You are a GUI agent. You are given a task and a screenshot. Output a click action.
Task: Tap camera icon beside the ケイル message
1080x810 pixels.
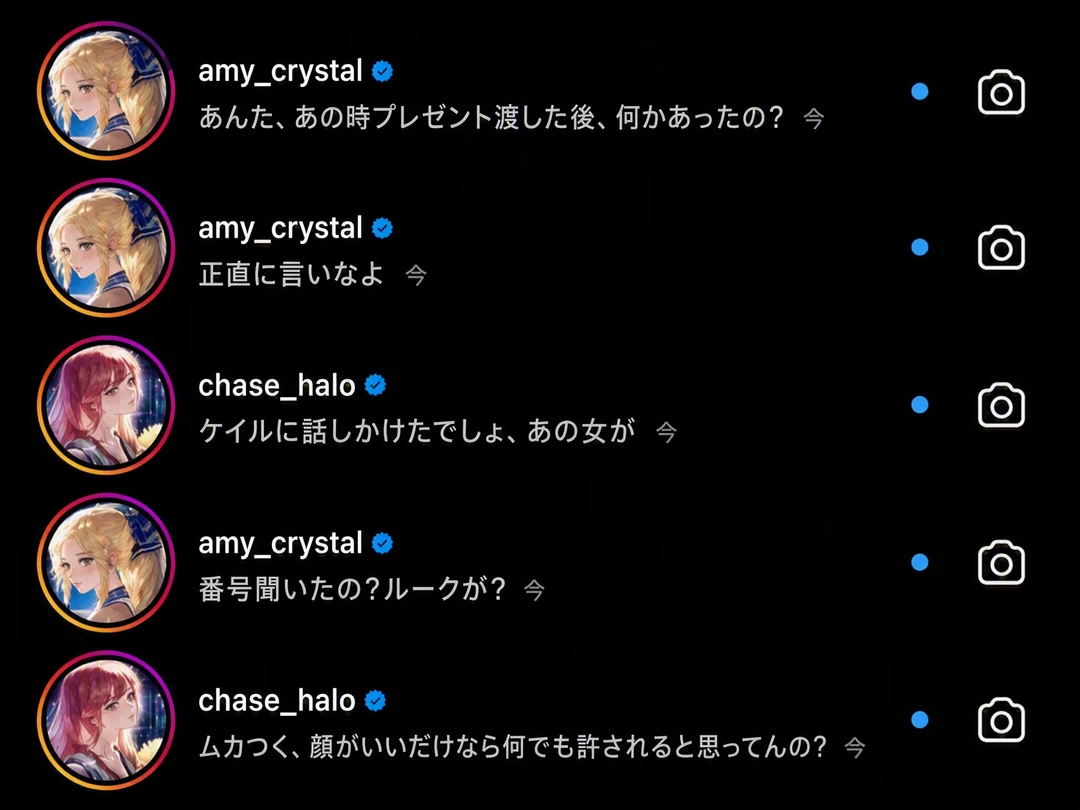click(1001, 405)
